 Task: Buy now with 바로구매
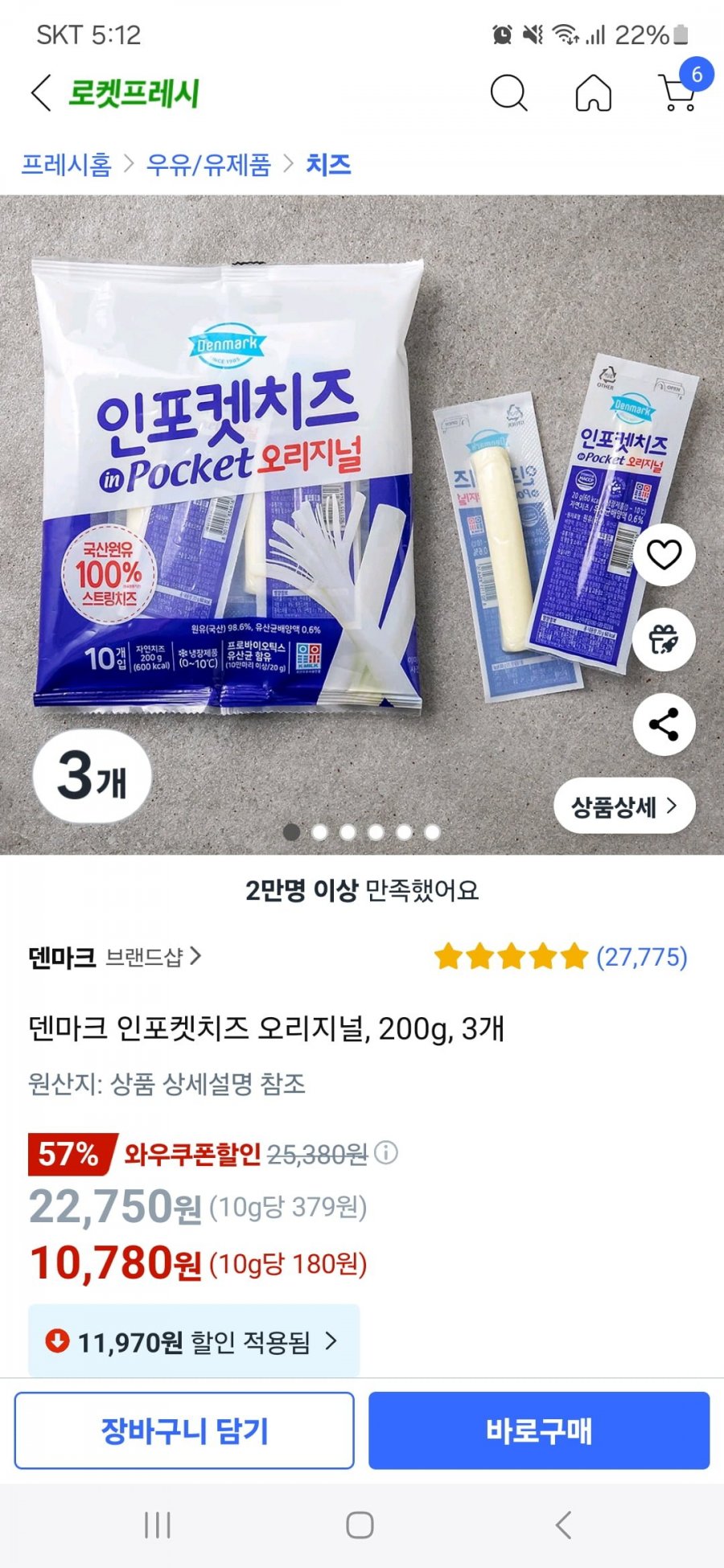(539, 1430)
